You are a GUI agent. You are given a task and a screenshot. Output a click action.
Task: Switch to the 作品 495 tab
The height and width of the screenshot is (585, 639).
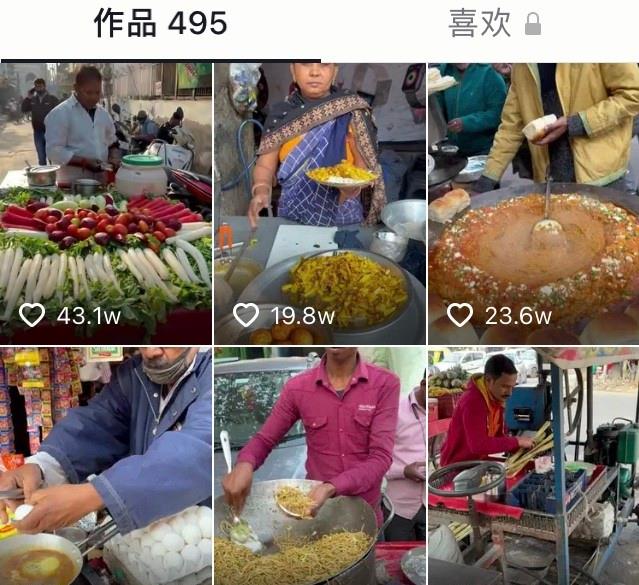point(160,23)
